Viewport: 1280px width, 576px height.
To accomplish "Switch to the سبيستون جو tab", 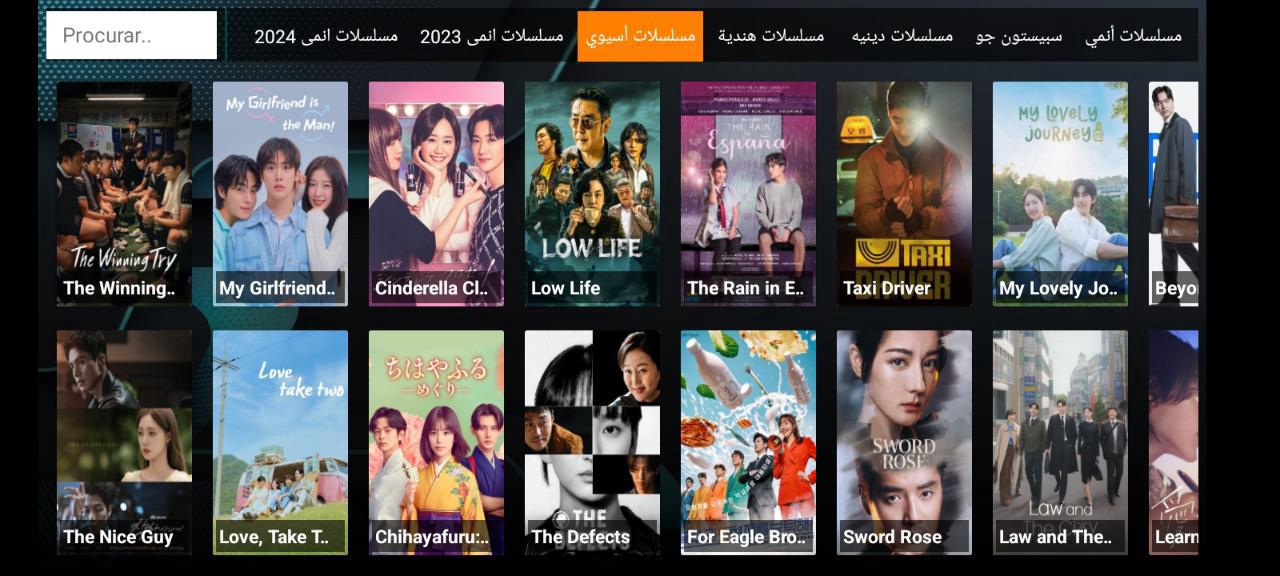I will click(x=1019, y=36).
